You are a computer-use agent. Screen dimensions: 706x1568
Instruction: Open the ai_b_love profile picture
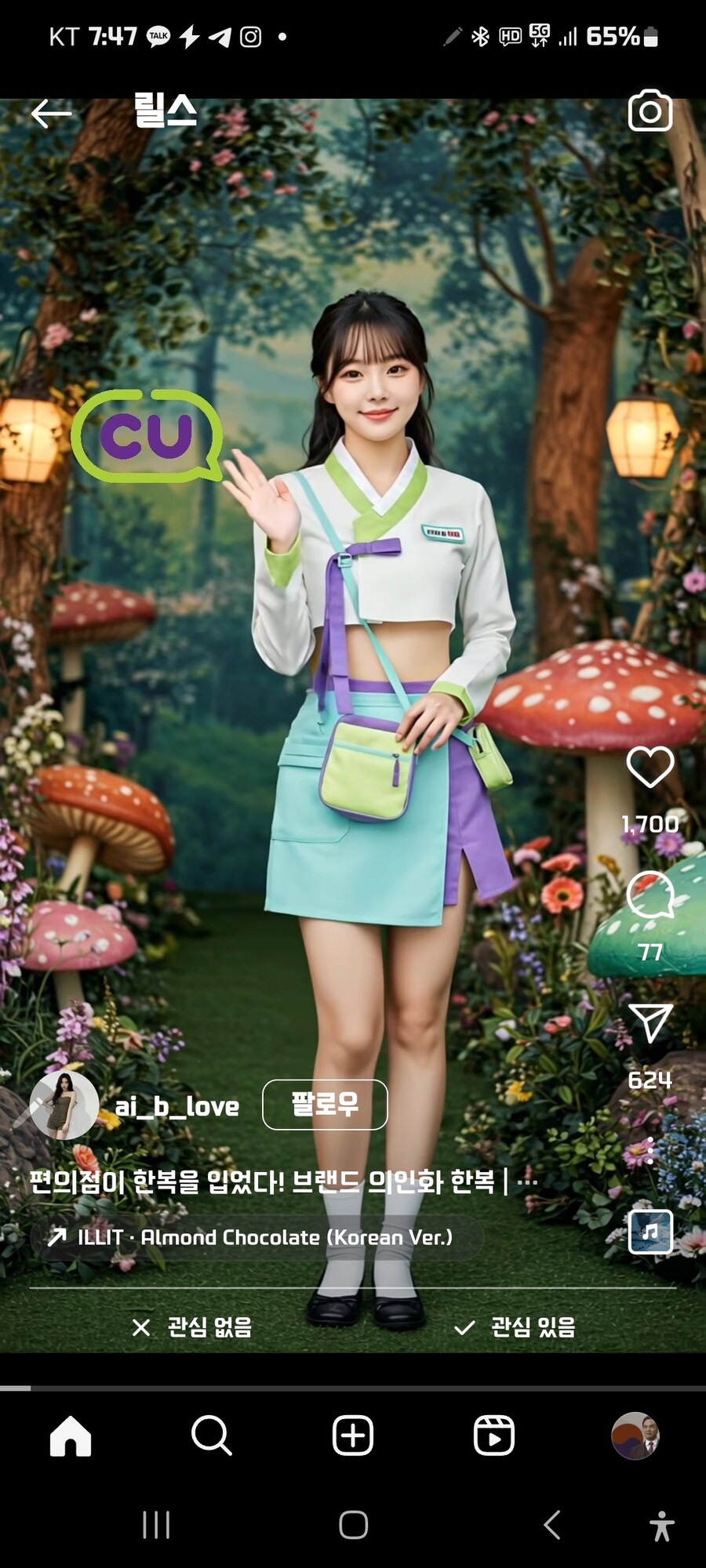[64, 1105]
